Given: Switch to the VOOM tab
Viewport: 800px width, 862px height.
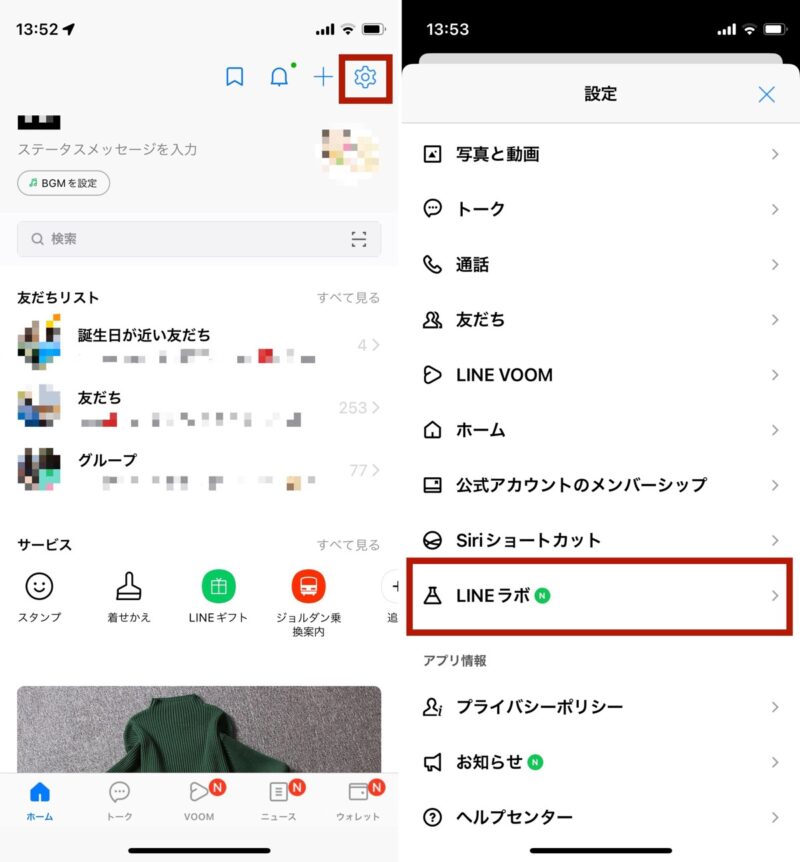Looking at the screenshot, I should tap(199, 801).
